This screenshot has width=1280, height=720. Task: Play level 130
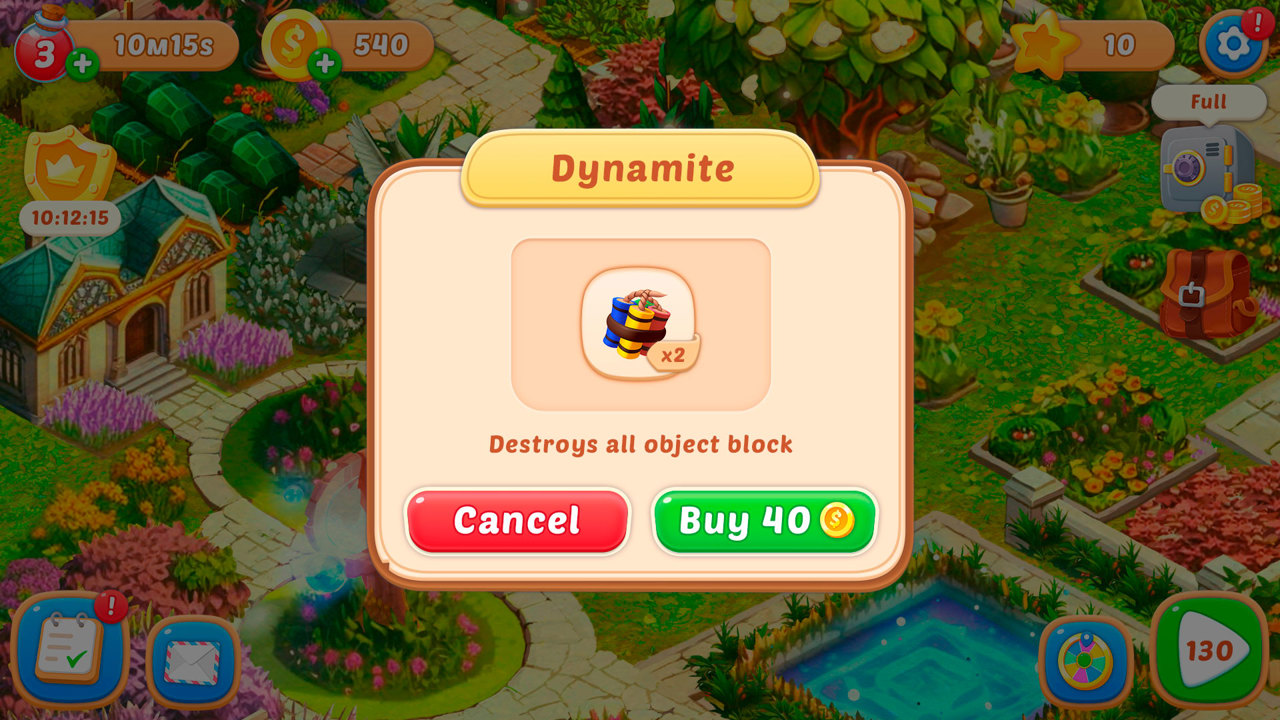tap(1209, 651)
